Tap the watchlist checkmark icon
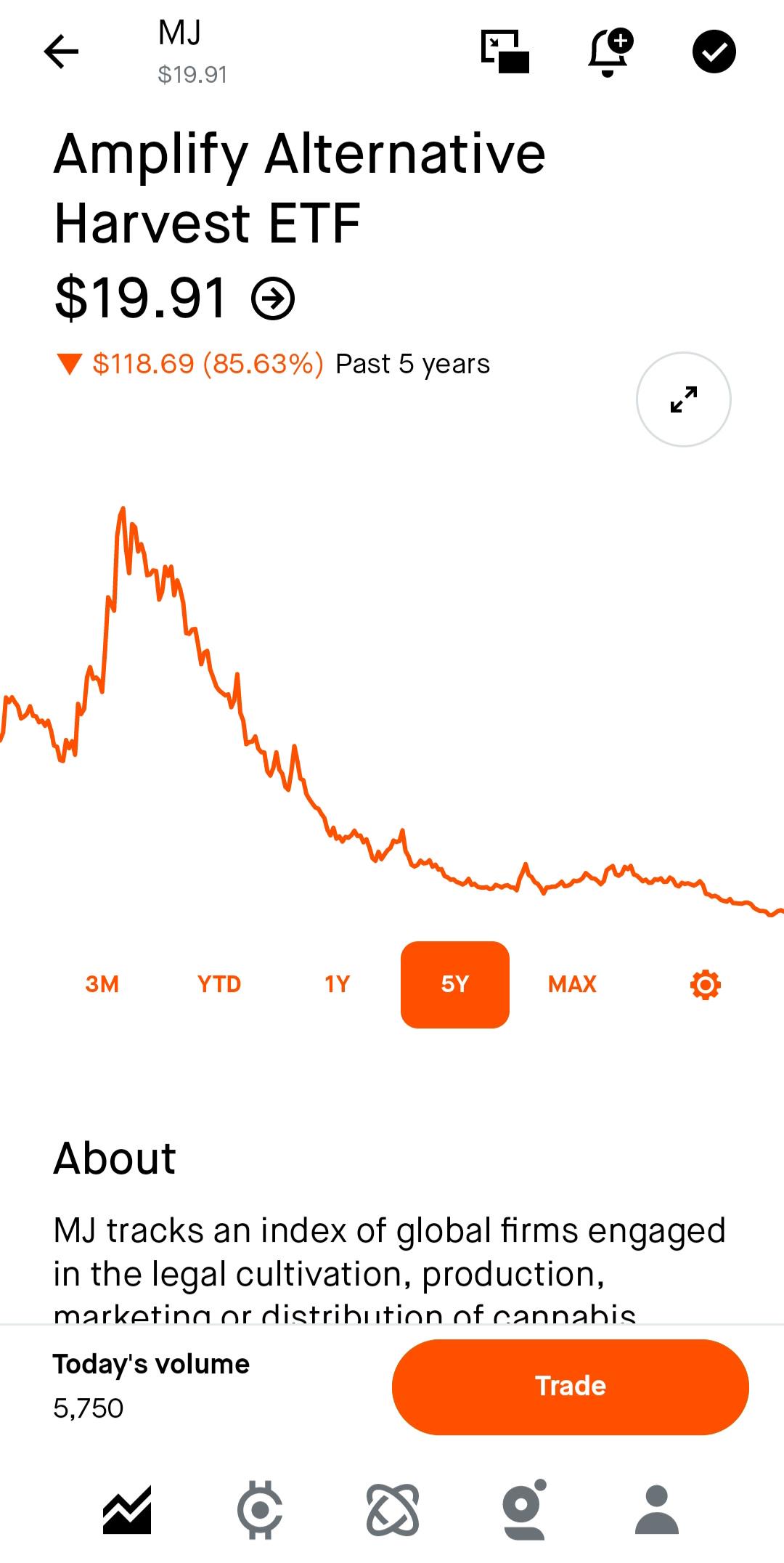 [x=714, y=52]
